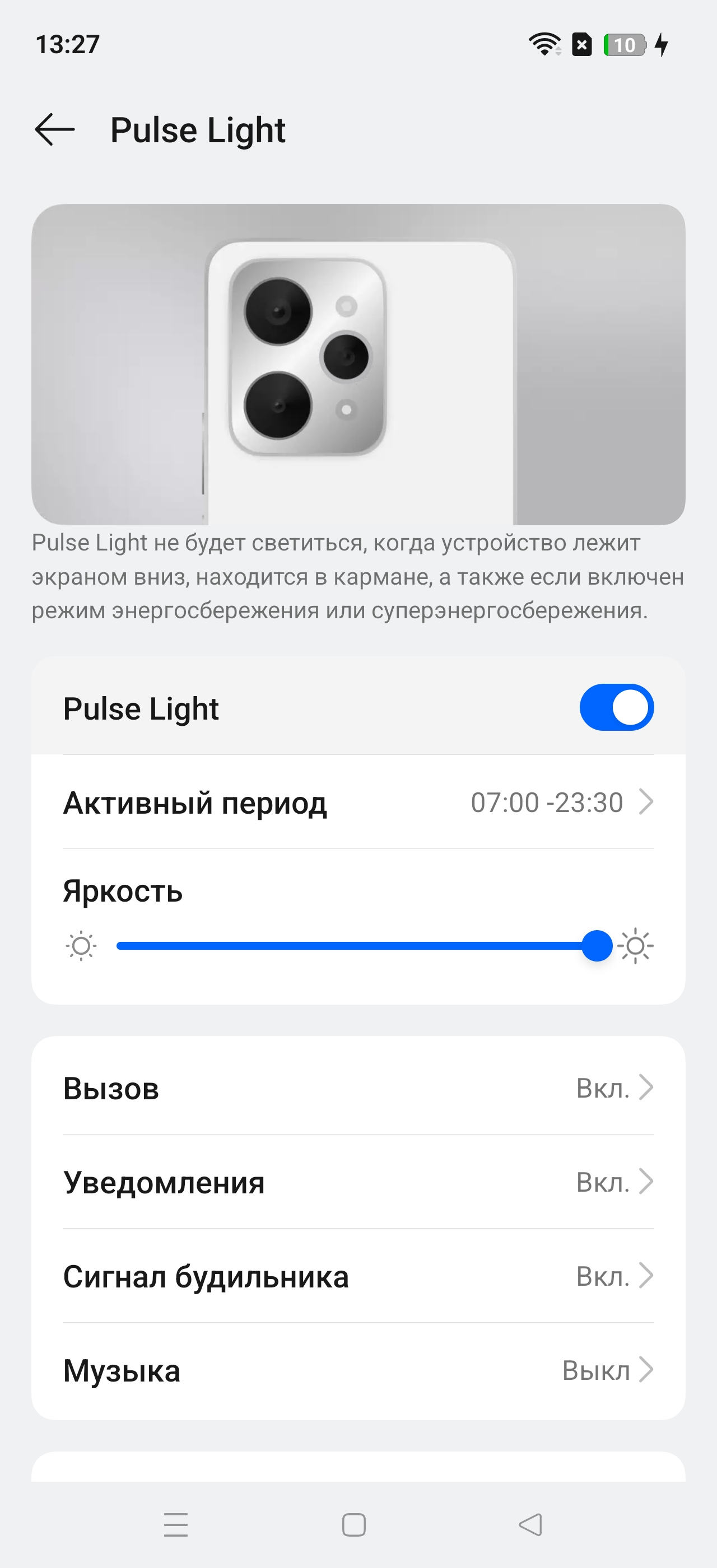717x1568 pixels.
Task: Open Вызов light settings
Action: pyautogui.click(x=358, y=1088)
